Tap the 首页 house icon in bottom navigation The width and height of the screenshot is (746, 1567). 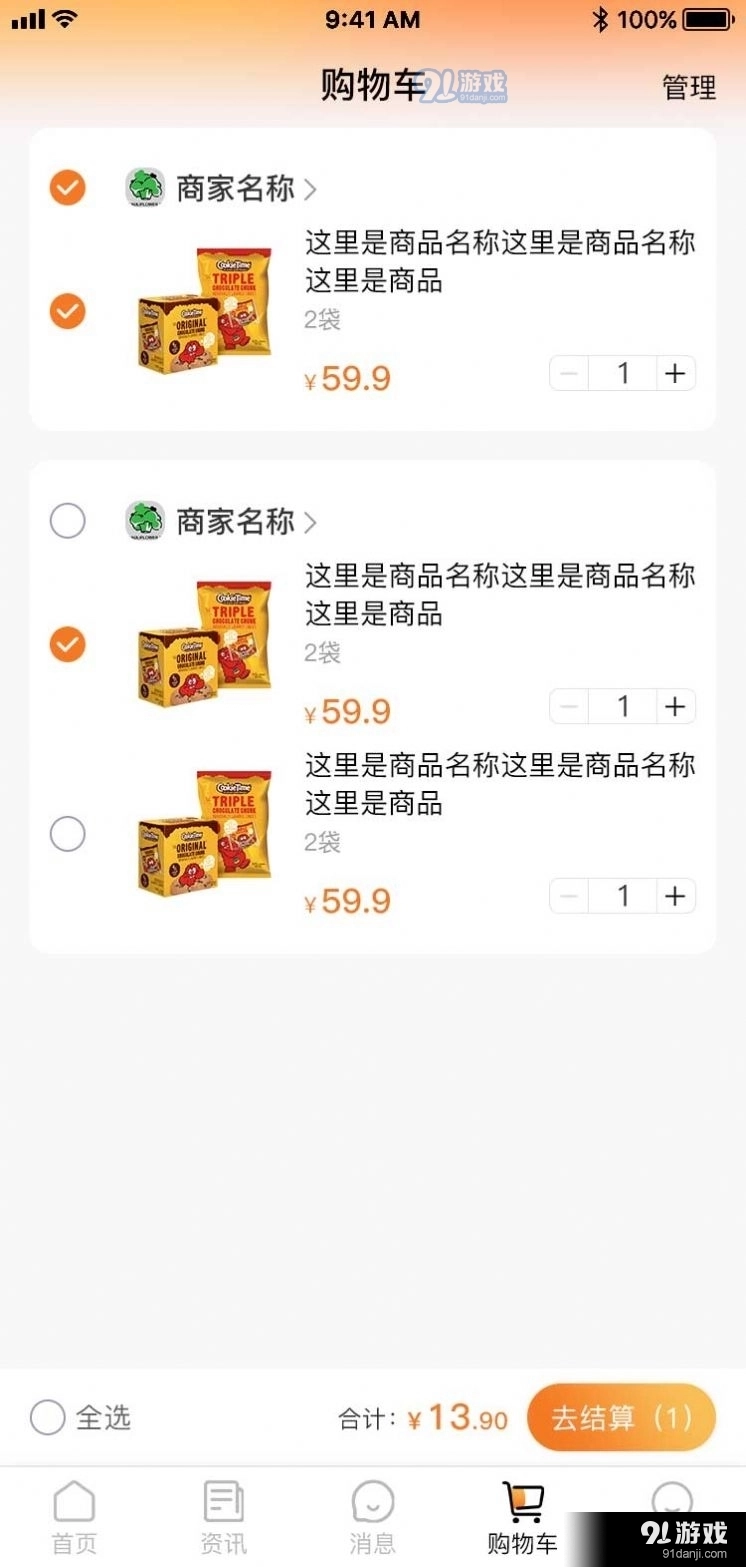pos(73,1500)
